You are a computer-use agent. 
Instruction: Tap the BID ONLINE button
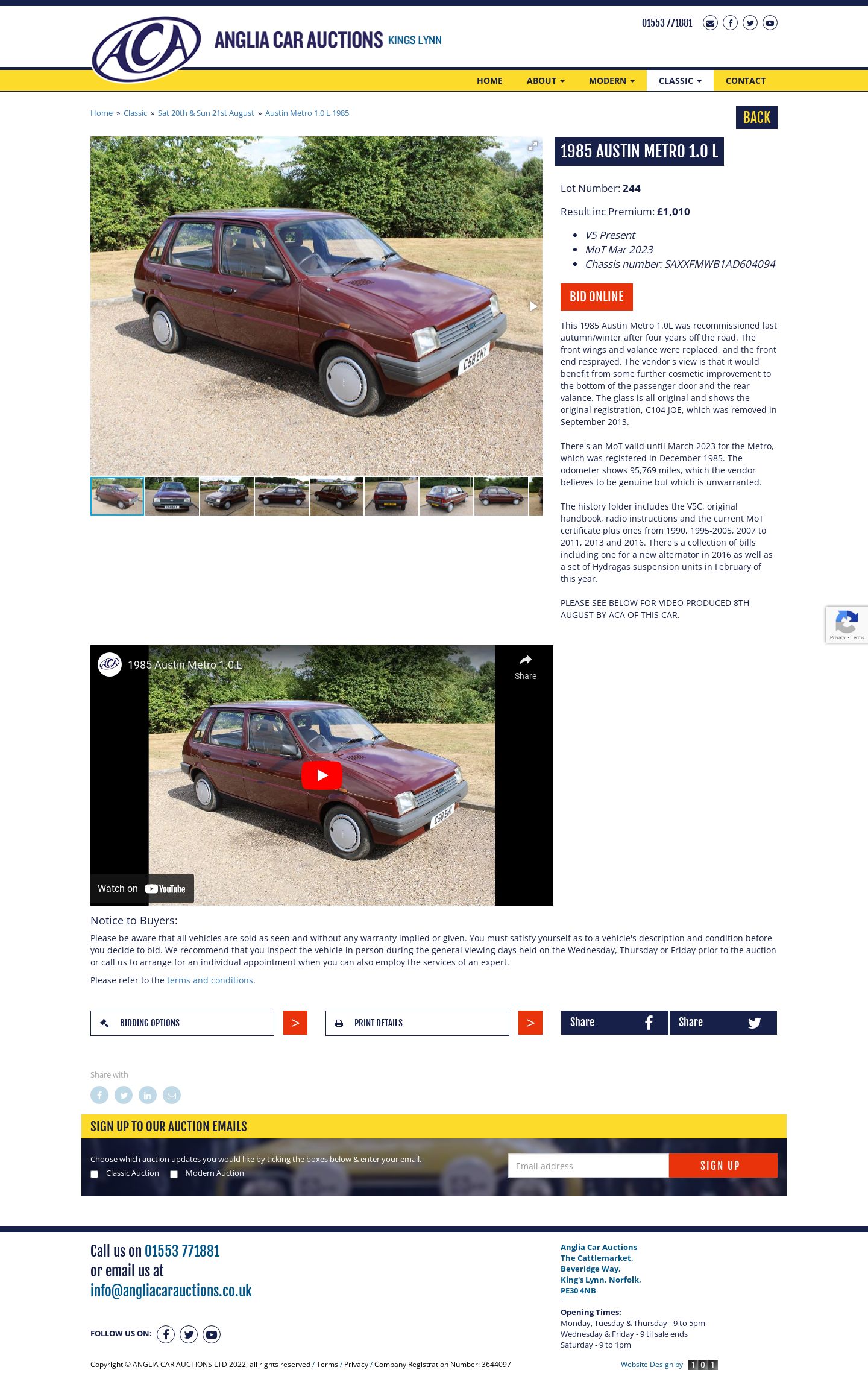click(x=596, y=297)
